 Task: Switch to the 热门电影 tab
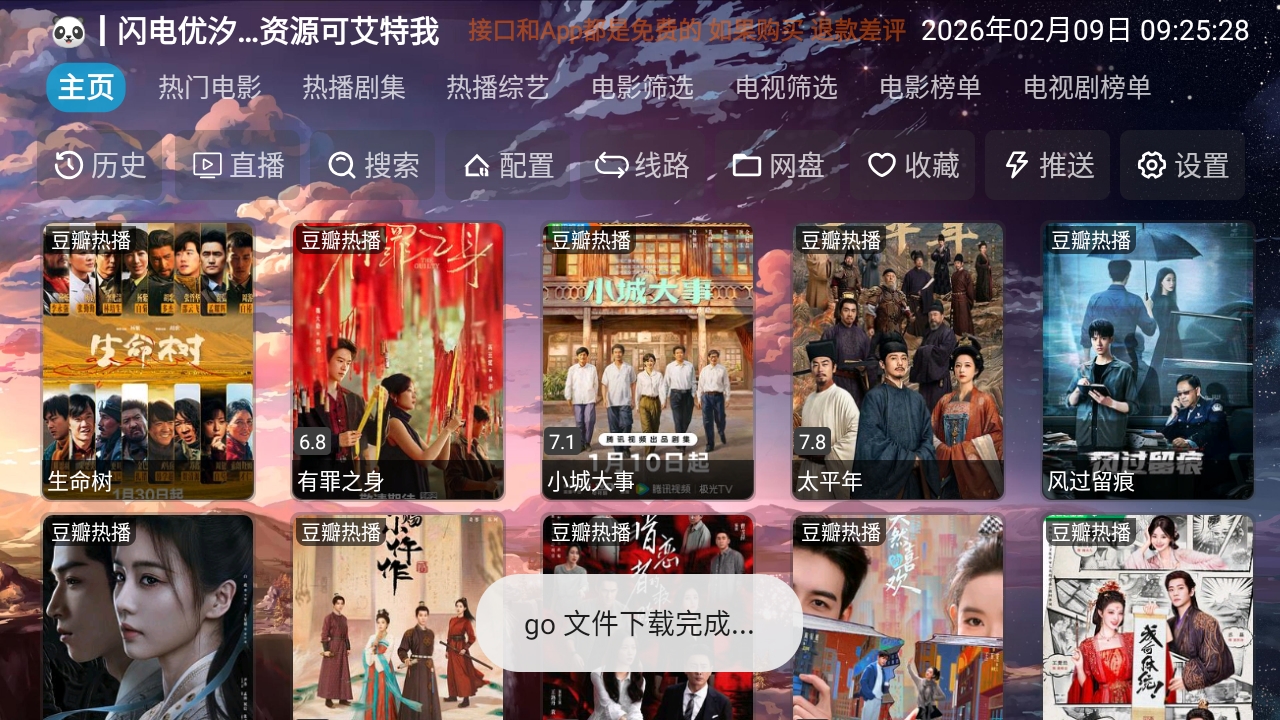(x=210, y=88)
